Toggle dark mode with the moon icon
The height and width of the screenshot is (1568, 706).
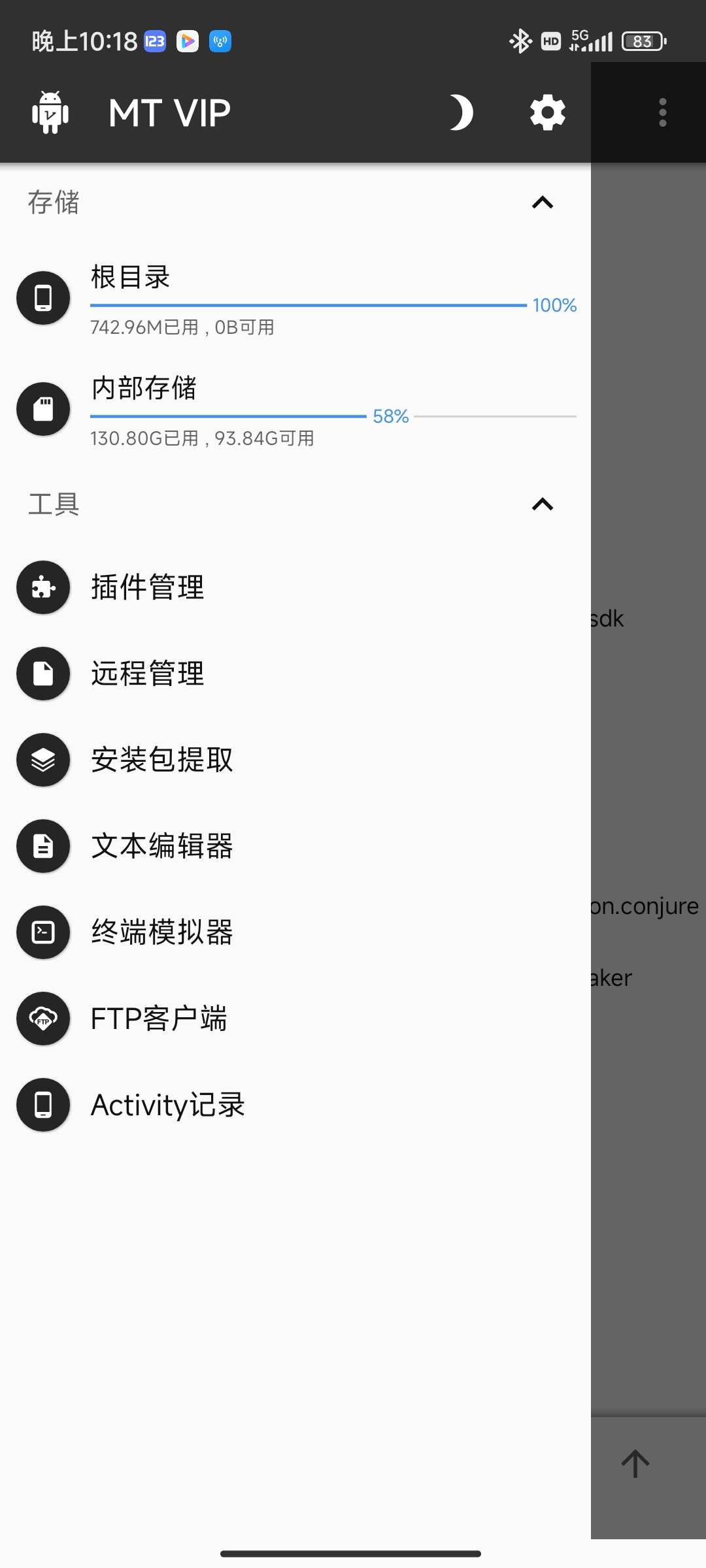point(462,112)
